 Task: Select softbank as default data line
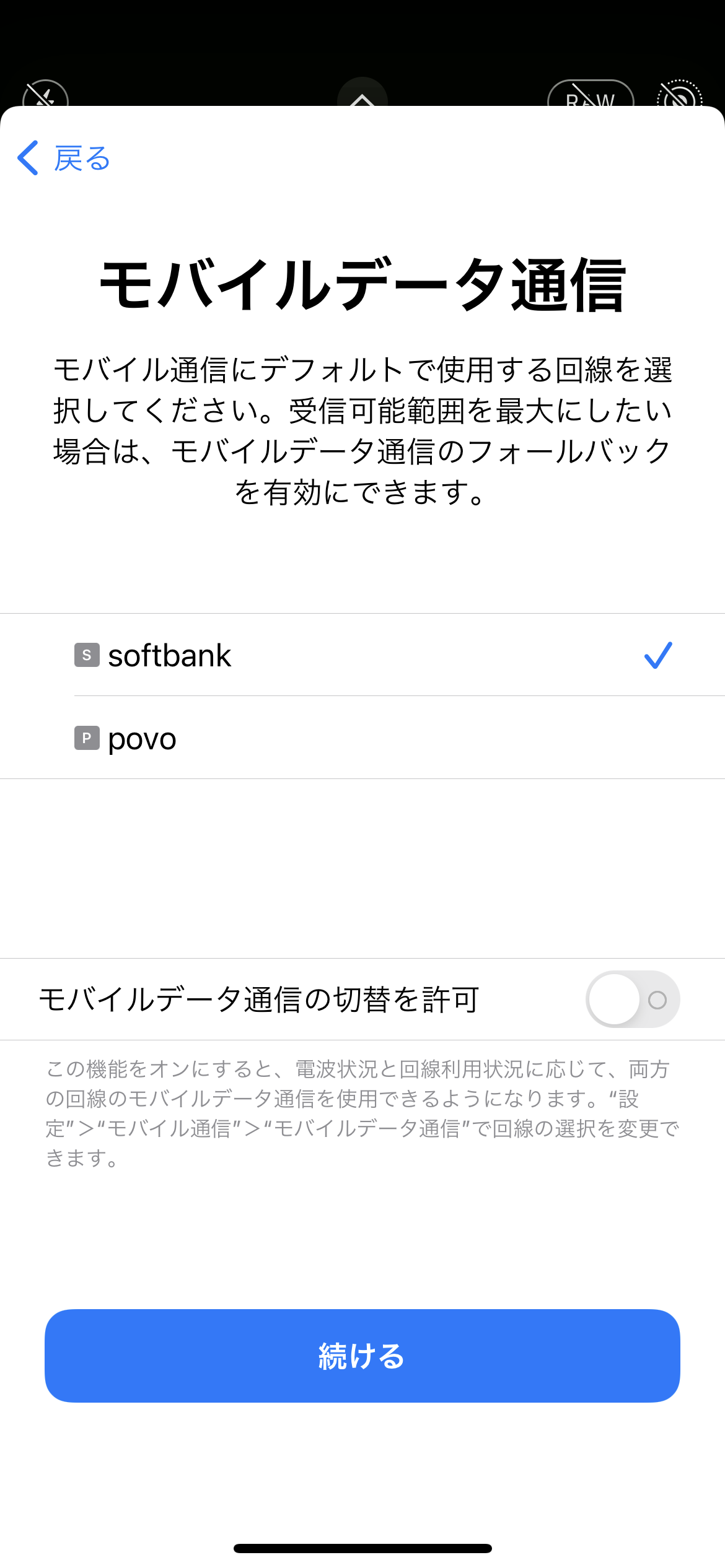coord(362,655)
